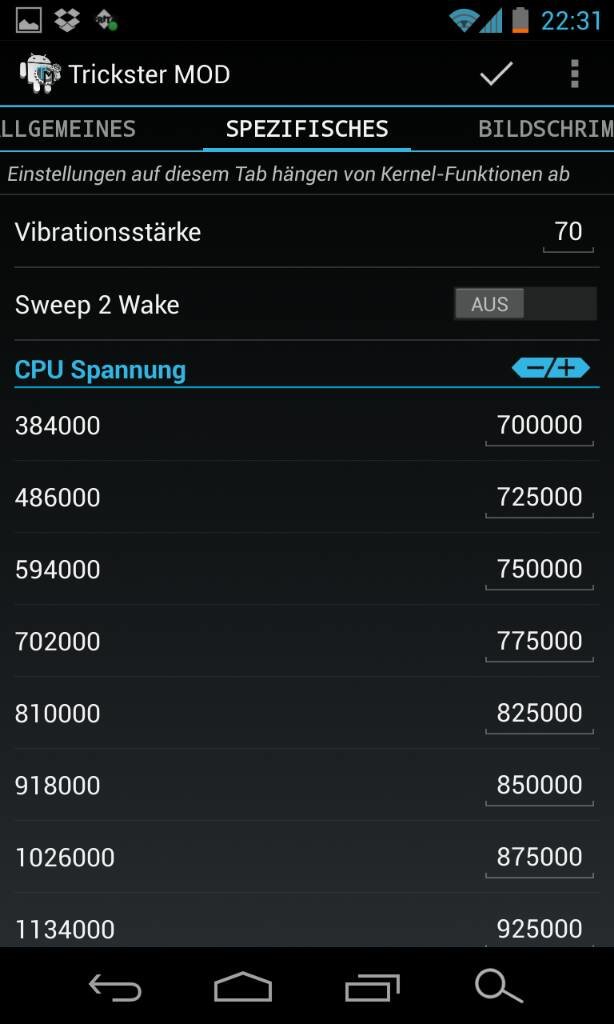614x1024 pixels.
Task: Open the overflow menu
Action: pos(574,74)
